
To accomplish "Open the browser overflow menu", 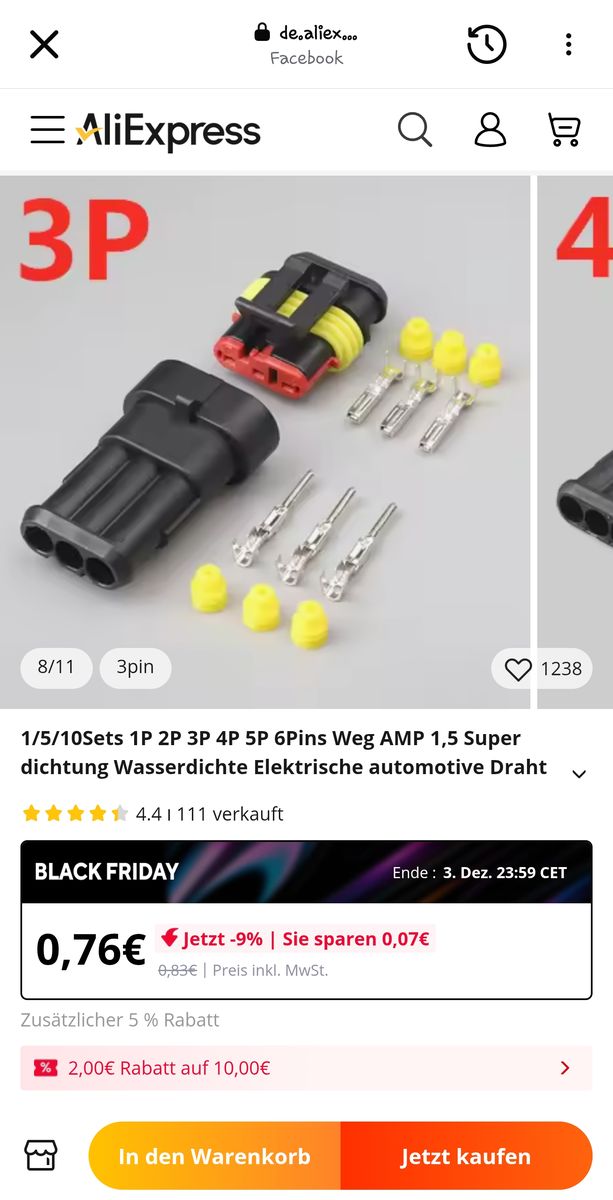I will coord(568,44).
